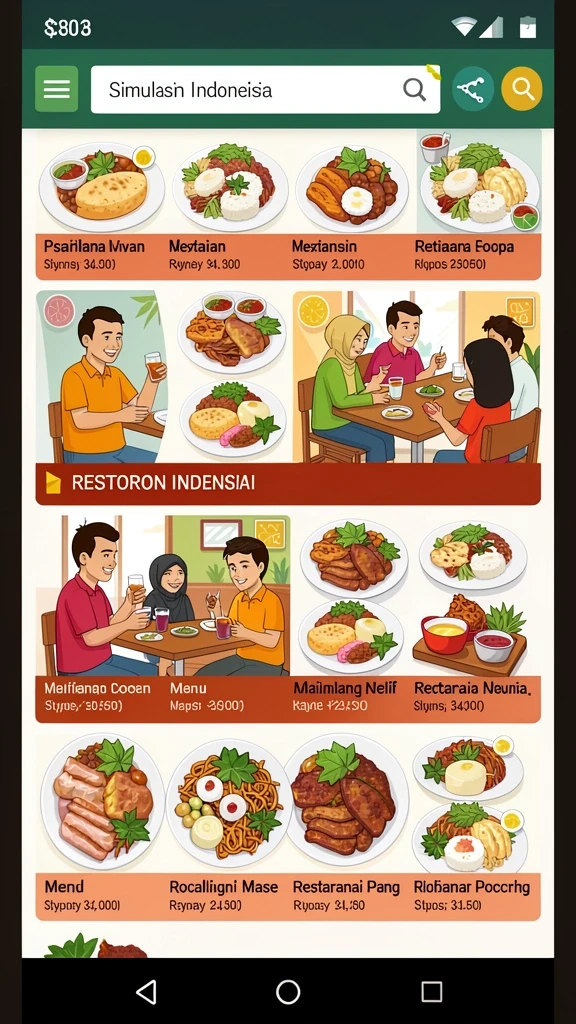Screen dimensions: 576x1024
Task: Open the hamburger drawer menu
Action: click(56, 89)
